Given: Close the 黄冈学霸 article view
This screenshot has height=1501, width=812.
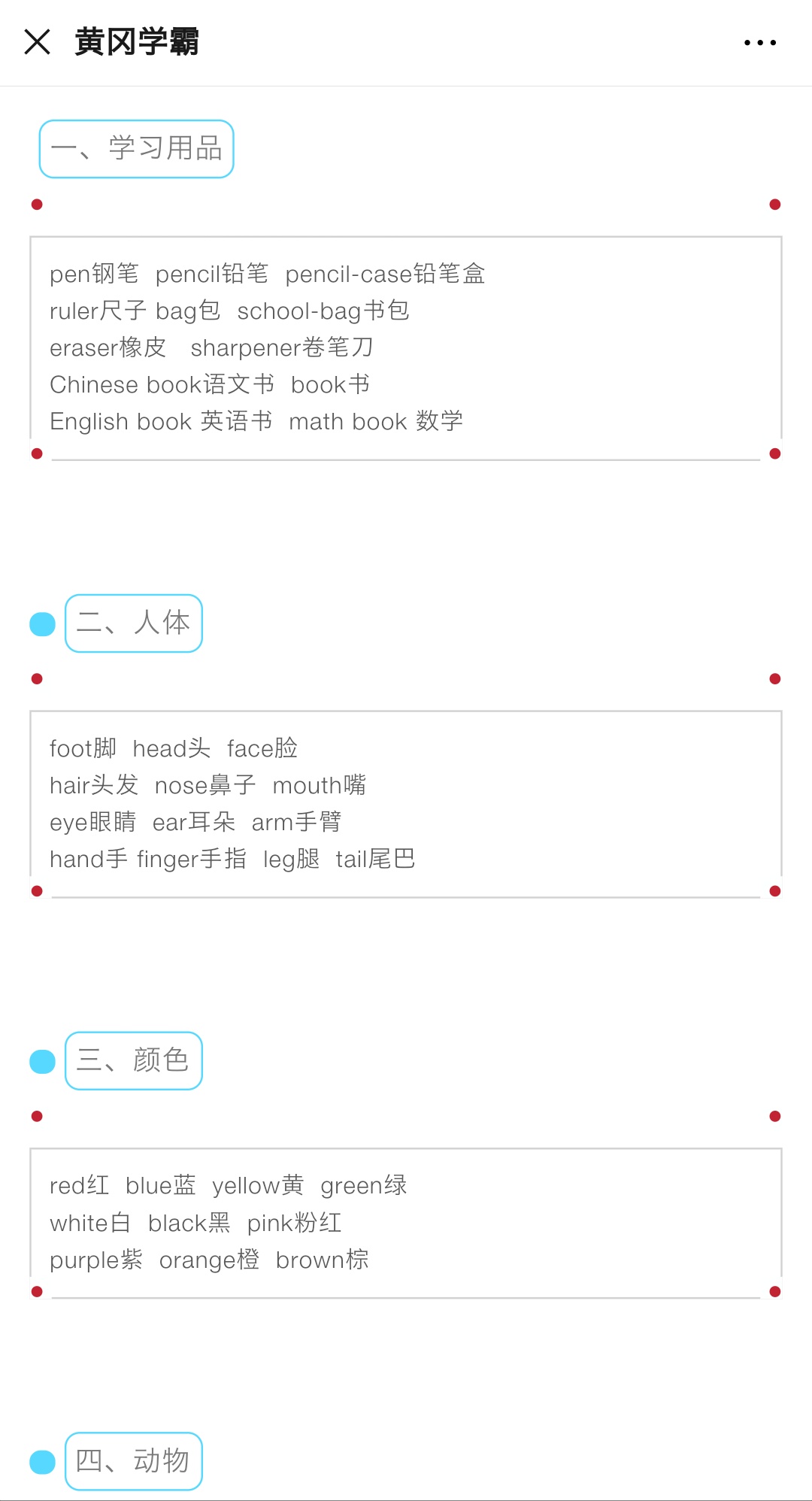Looking at the screenshot, I should pos(36,43).
